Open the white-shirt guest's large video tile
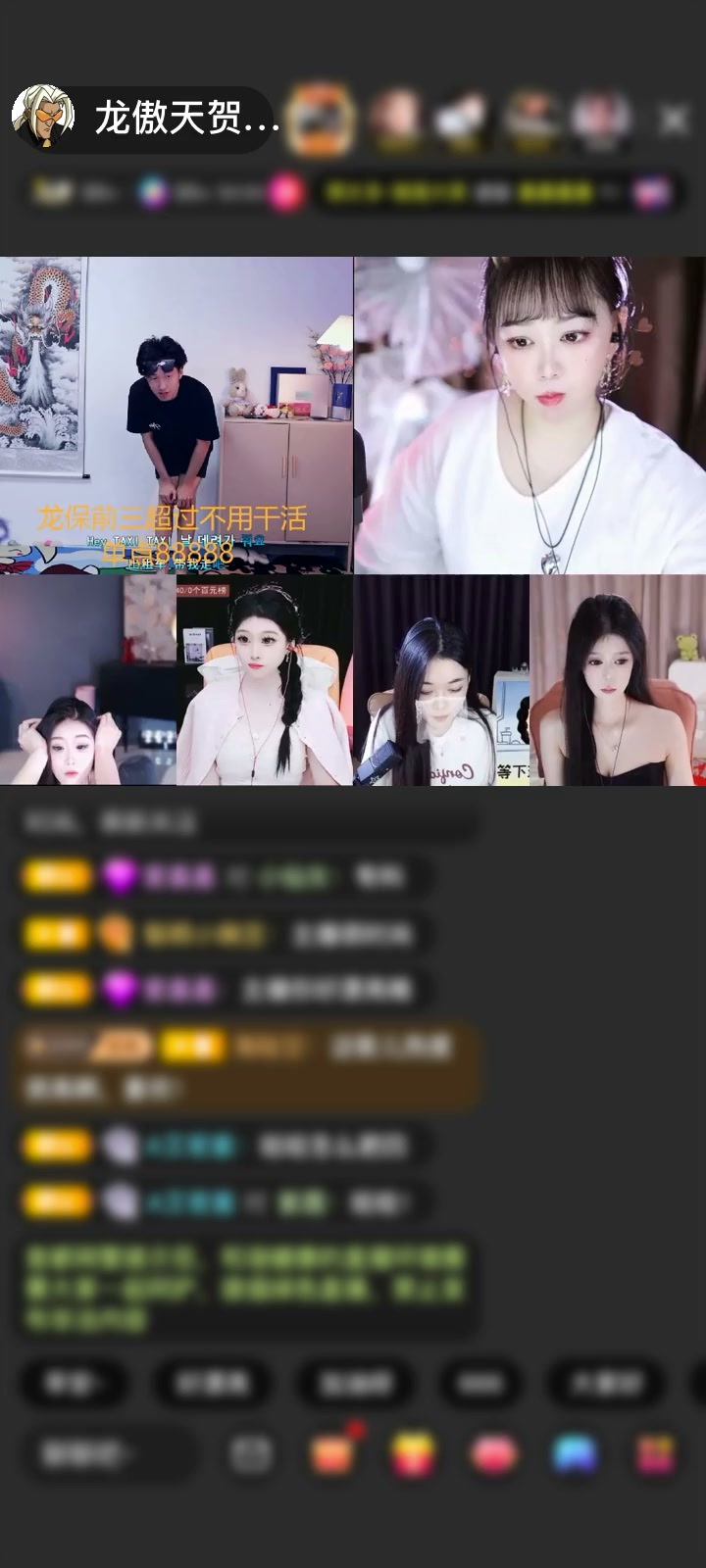 click(529, 416)
